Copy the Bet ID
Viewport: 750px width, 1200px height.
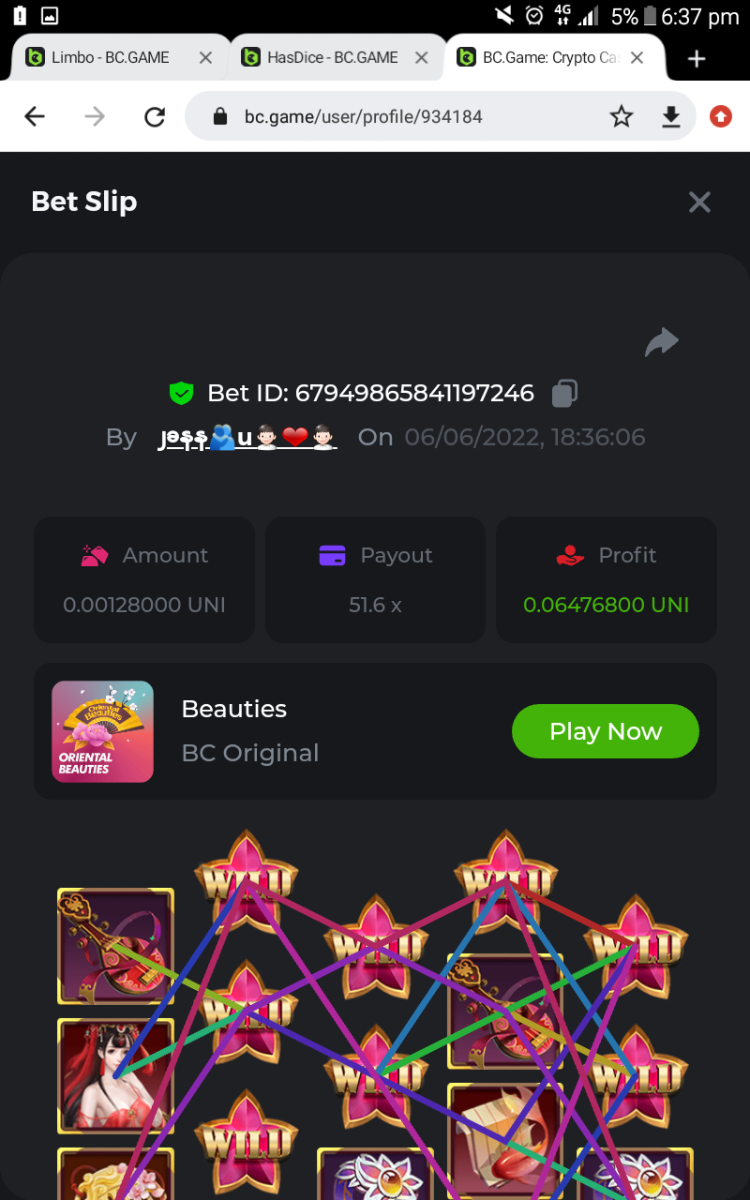[565, 393]
